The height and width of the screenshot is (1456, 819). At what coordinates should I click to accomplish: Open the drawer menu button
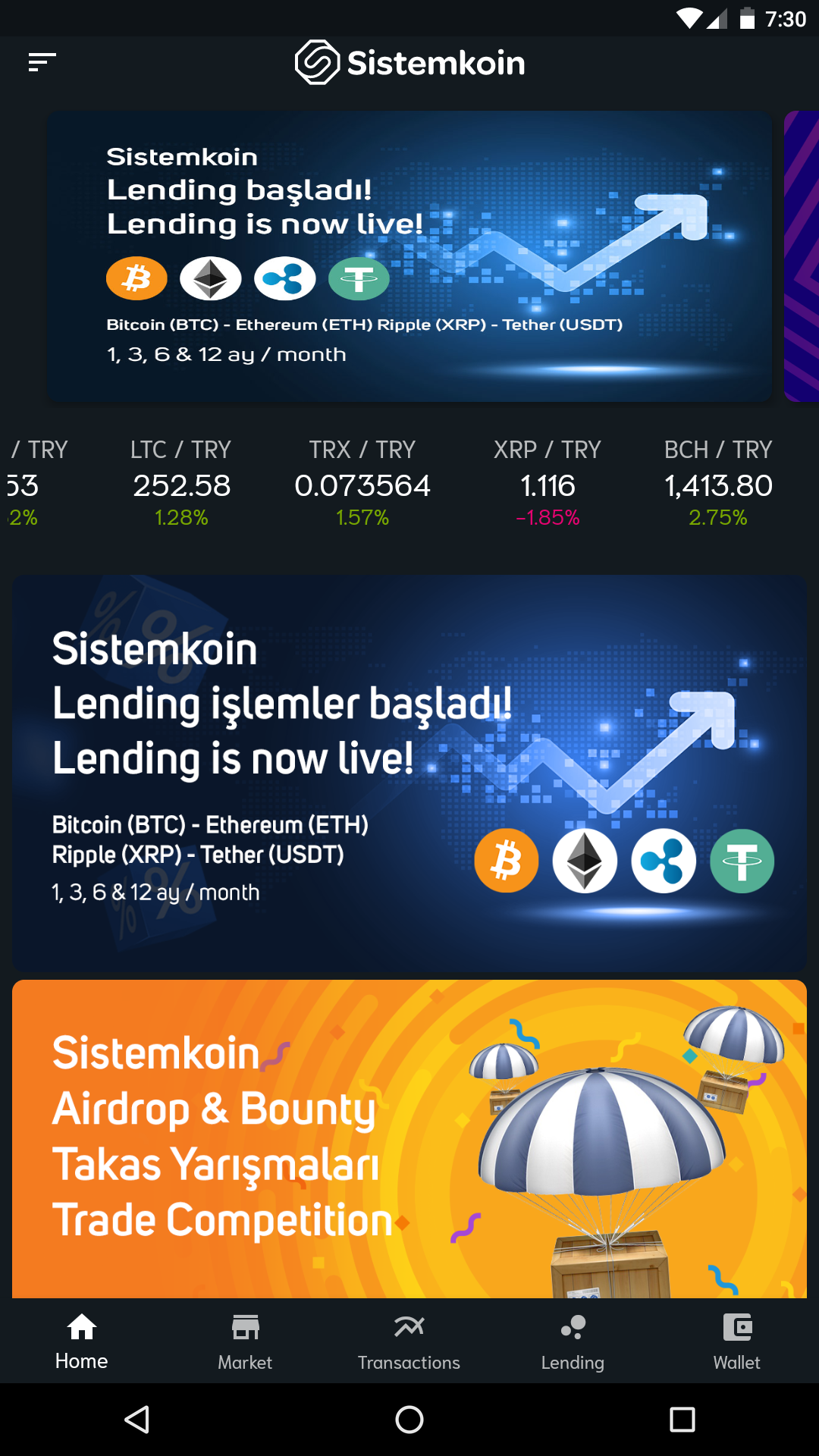pyautogui.click(x=42, y=62)
